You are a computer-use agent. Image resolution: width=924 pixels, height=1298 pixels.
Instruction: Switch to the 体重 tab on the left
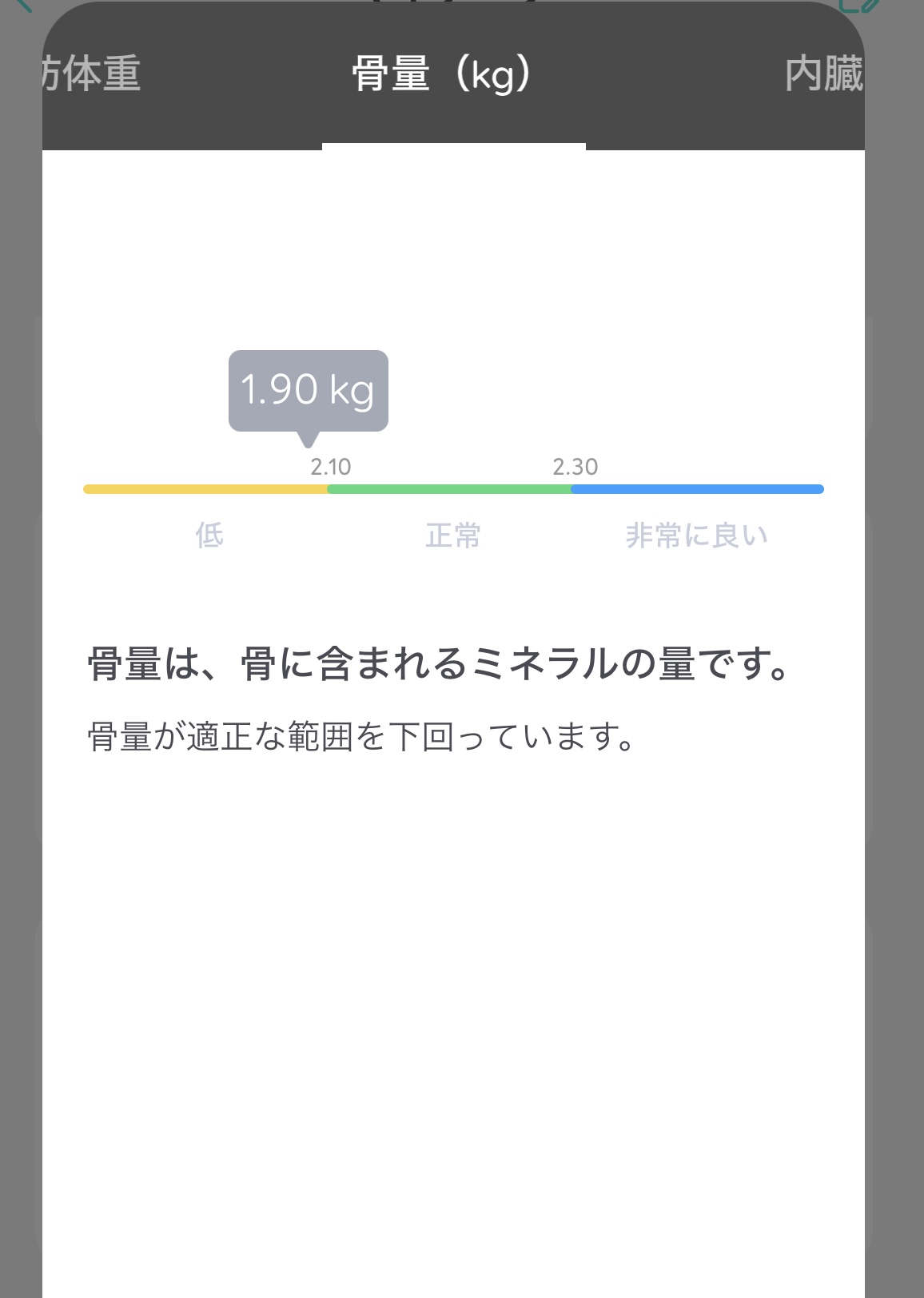(92, 74)
